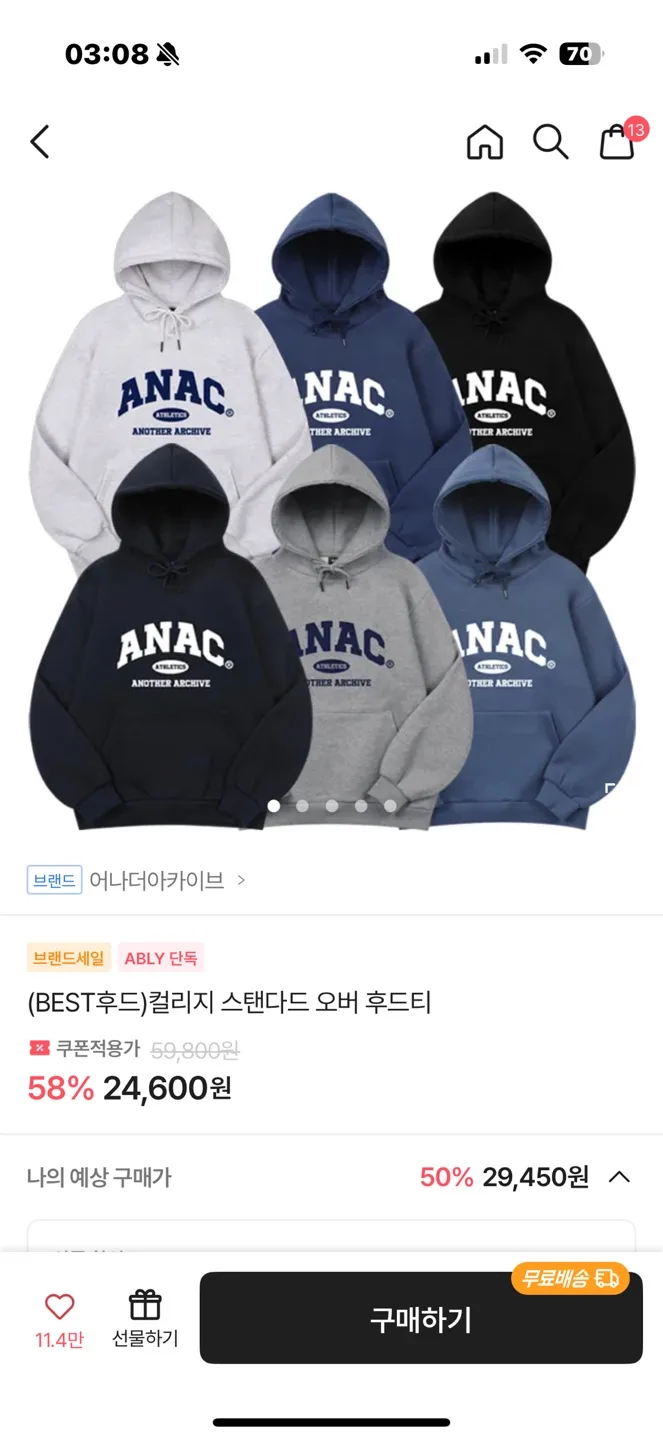Open the home icon
The image size is (663, 1440).
pyautogui.click(x=485, y=142)
